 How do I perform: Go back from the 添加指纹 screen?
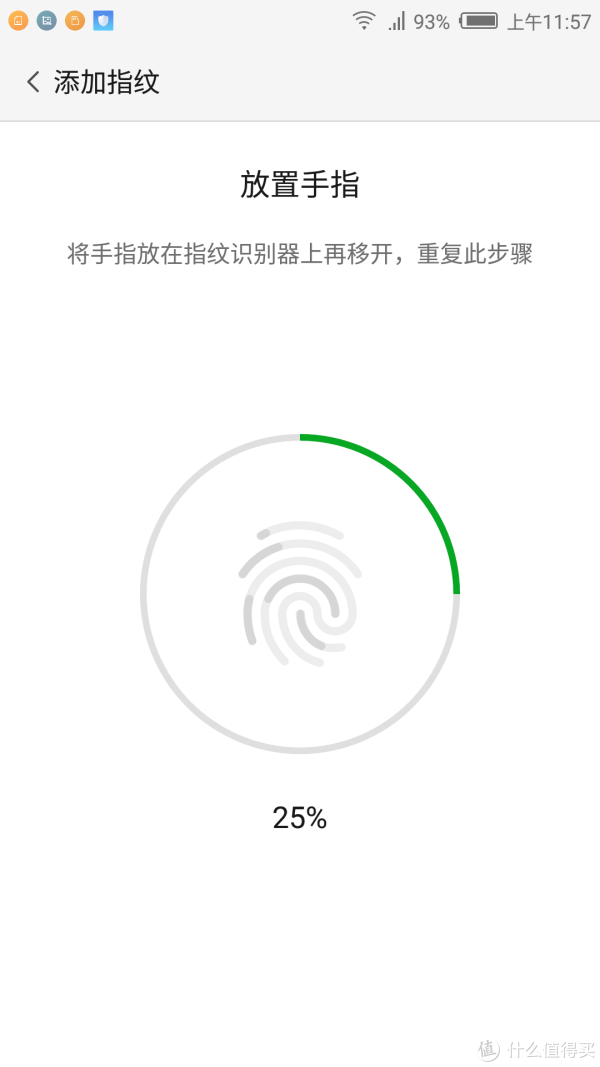(33, 82)
